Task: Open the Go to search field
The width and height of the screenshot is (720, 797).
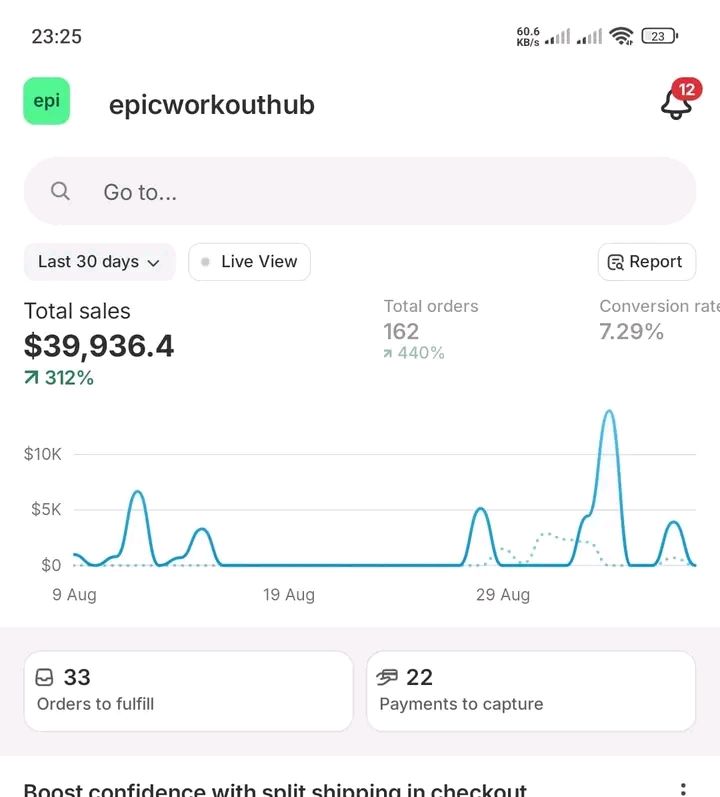Action: (x=360, y=191)
